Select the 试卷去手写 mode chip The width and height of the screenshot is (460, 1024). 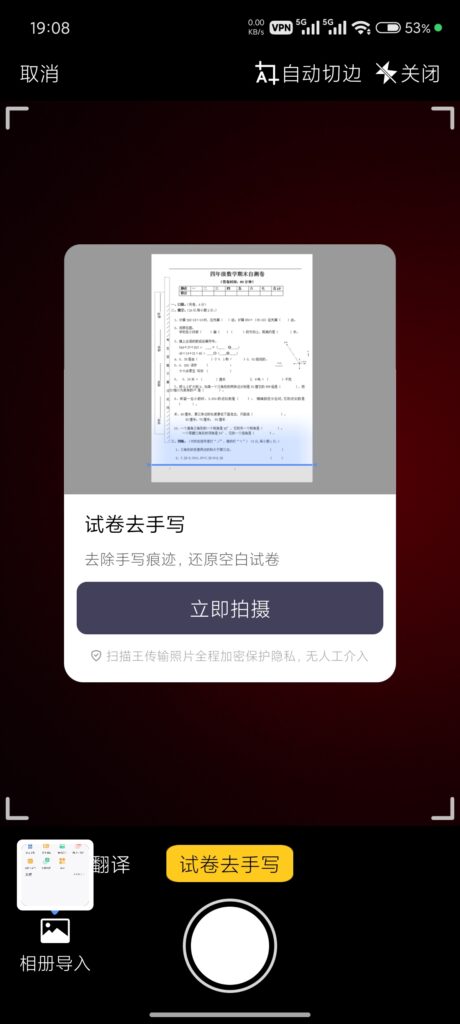(229, 864)
